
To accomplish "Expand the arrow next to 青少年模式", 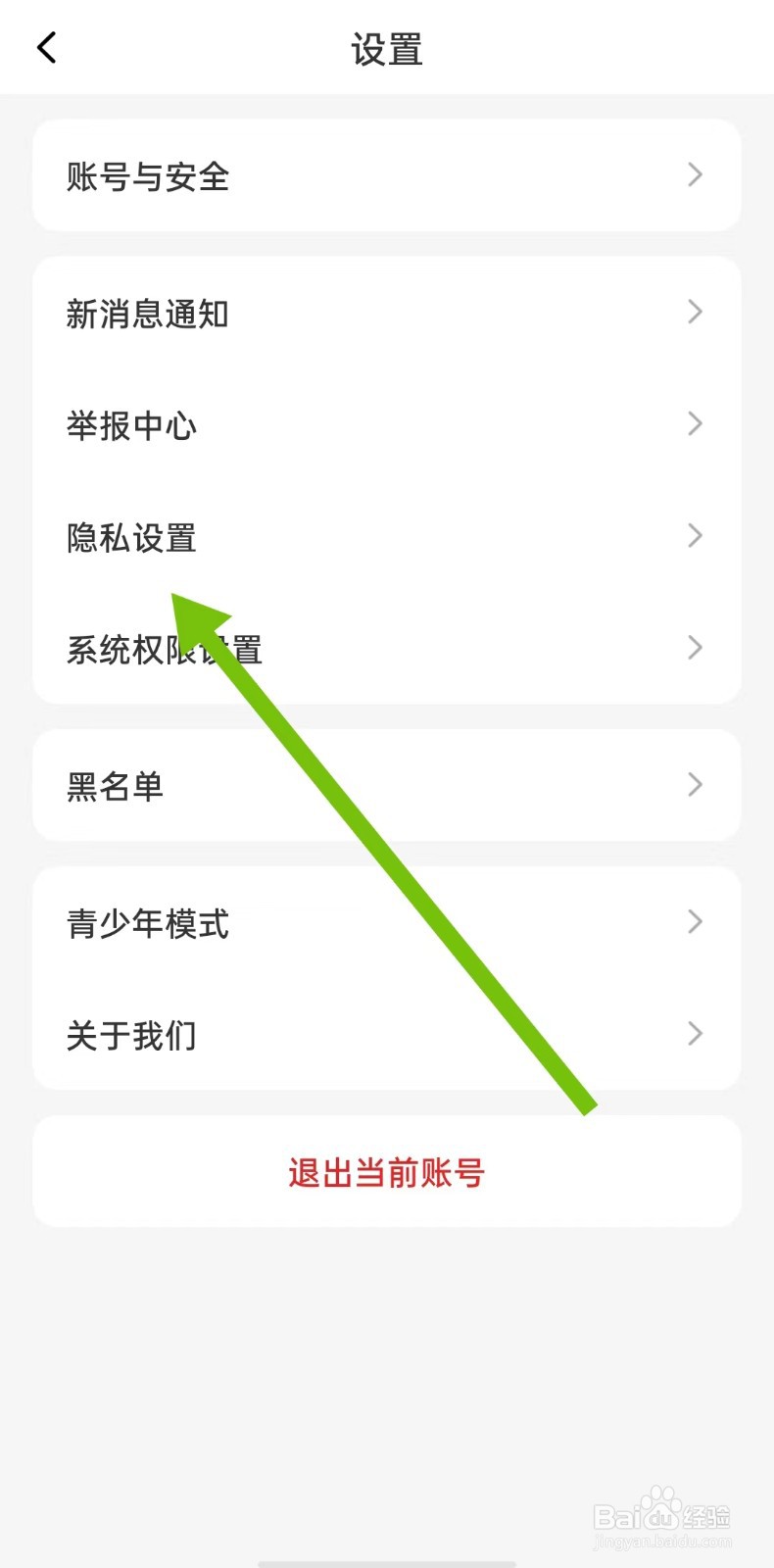I will click(x=696, y=921).
